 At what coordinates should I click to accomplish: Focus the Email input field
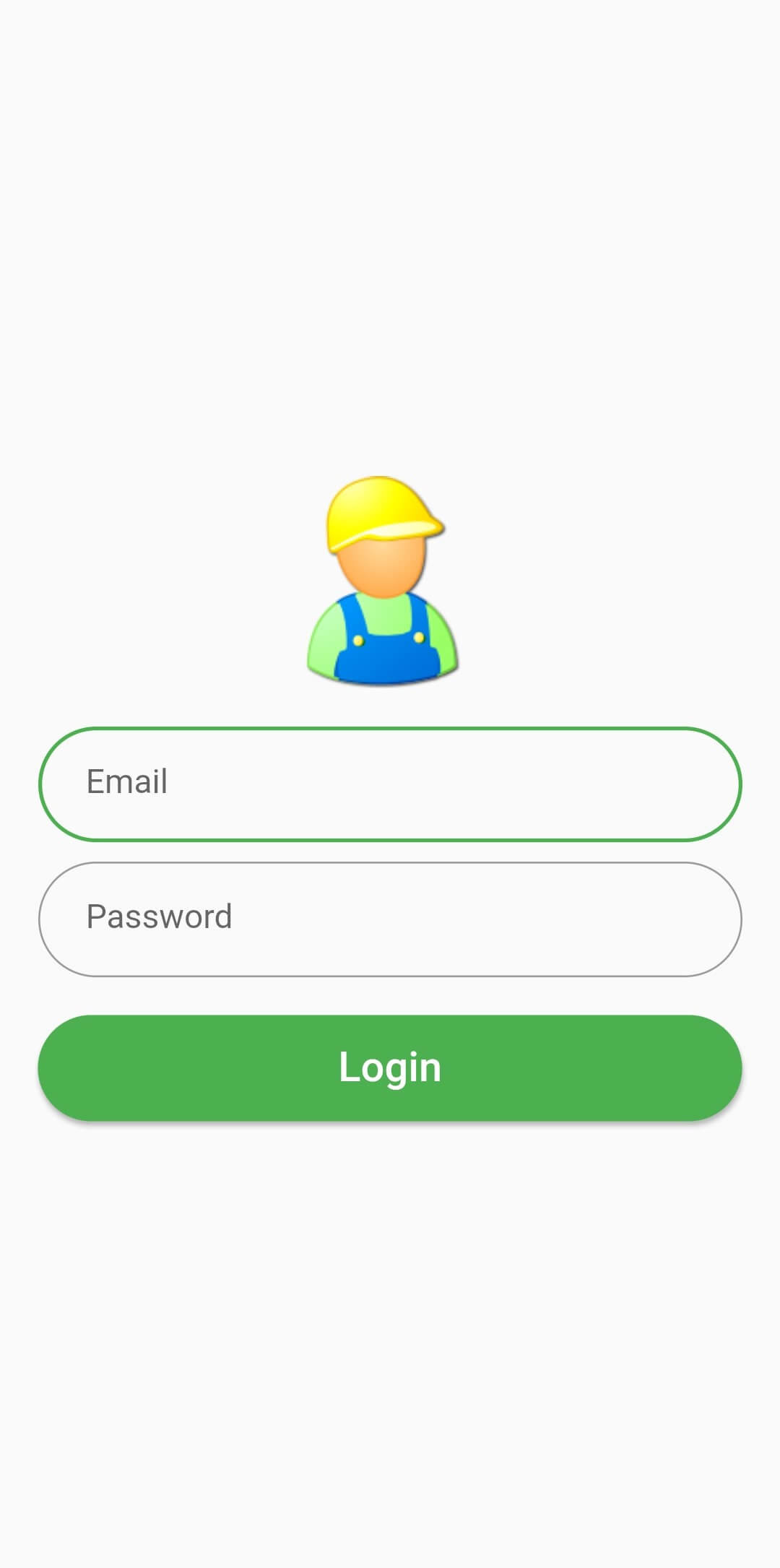[390, 784]
